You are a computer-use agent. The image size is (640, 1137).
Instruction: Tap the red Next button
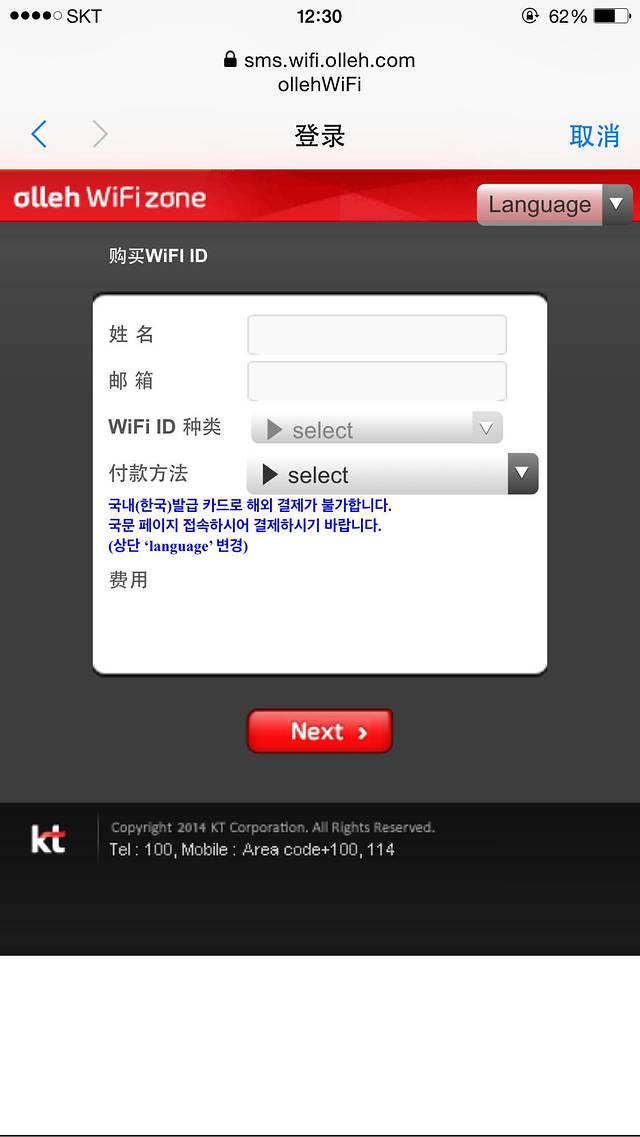tap(320, 731)
